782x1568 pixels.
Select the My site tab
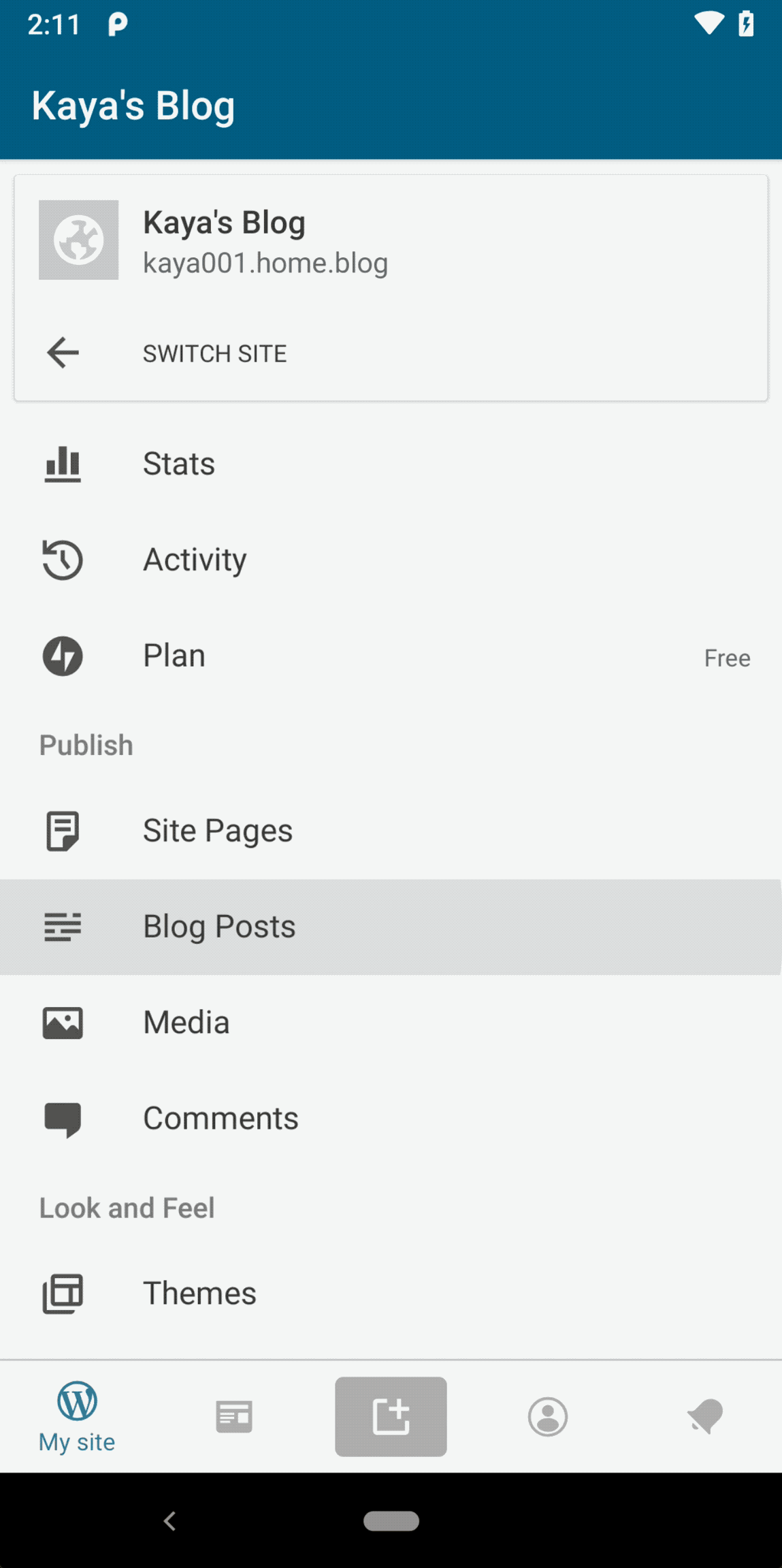click(77, 1416)
